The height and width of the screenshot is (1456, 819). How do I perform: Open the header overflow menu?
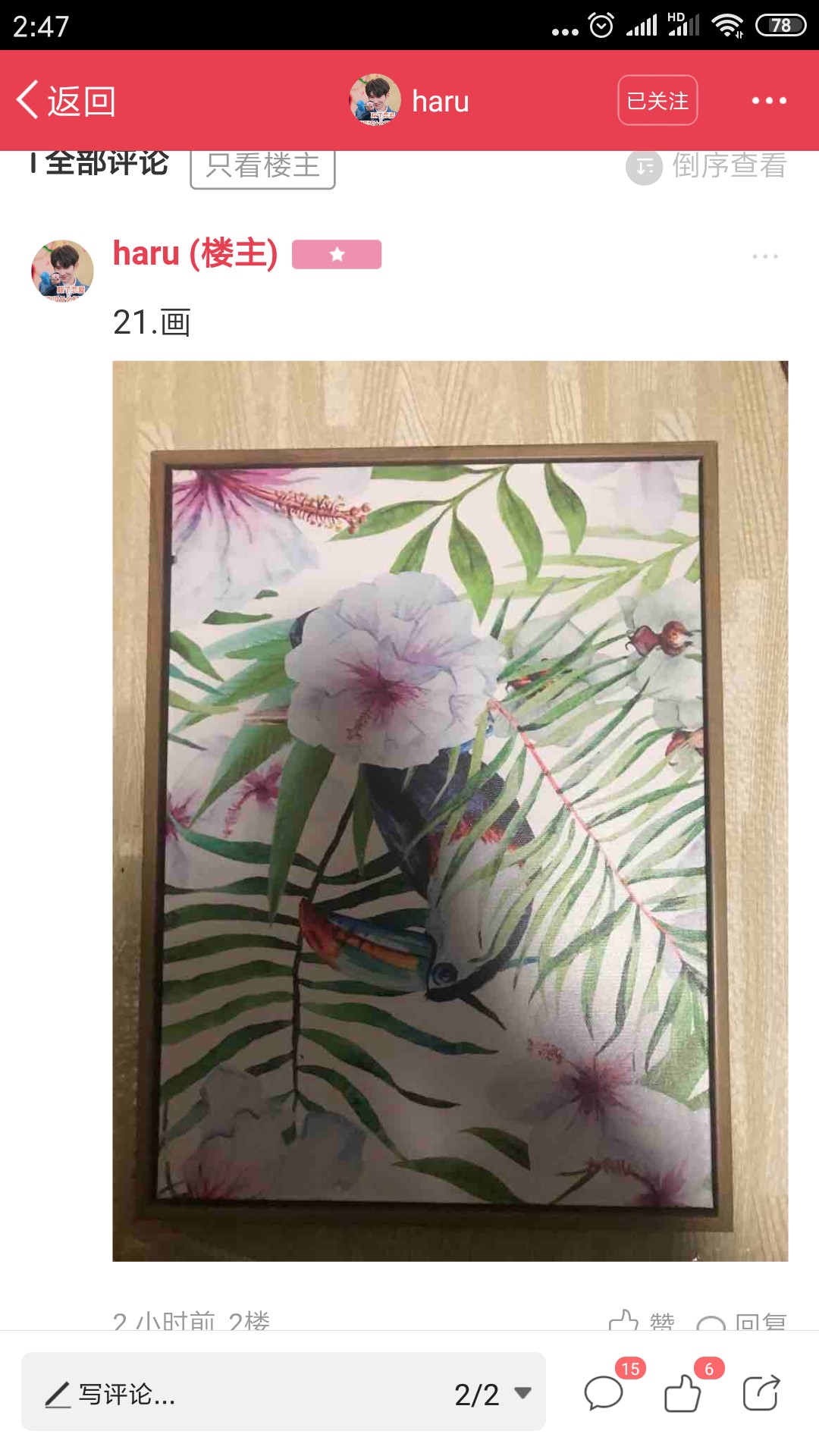pyautogui.click(x=768, y=100)
